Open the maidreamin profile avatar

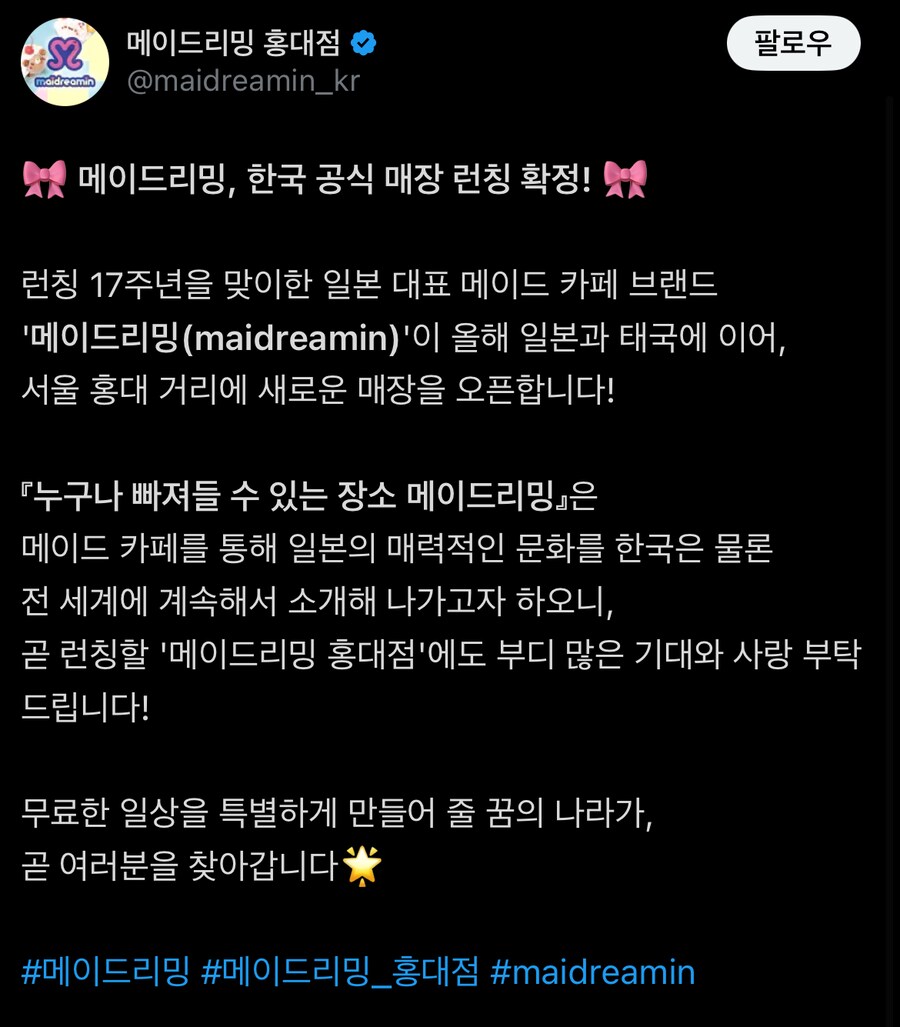(65, 62)
